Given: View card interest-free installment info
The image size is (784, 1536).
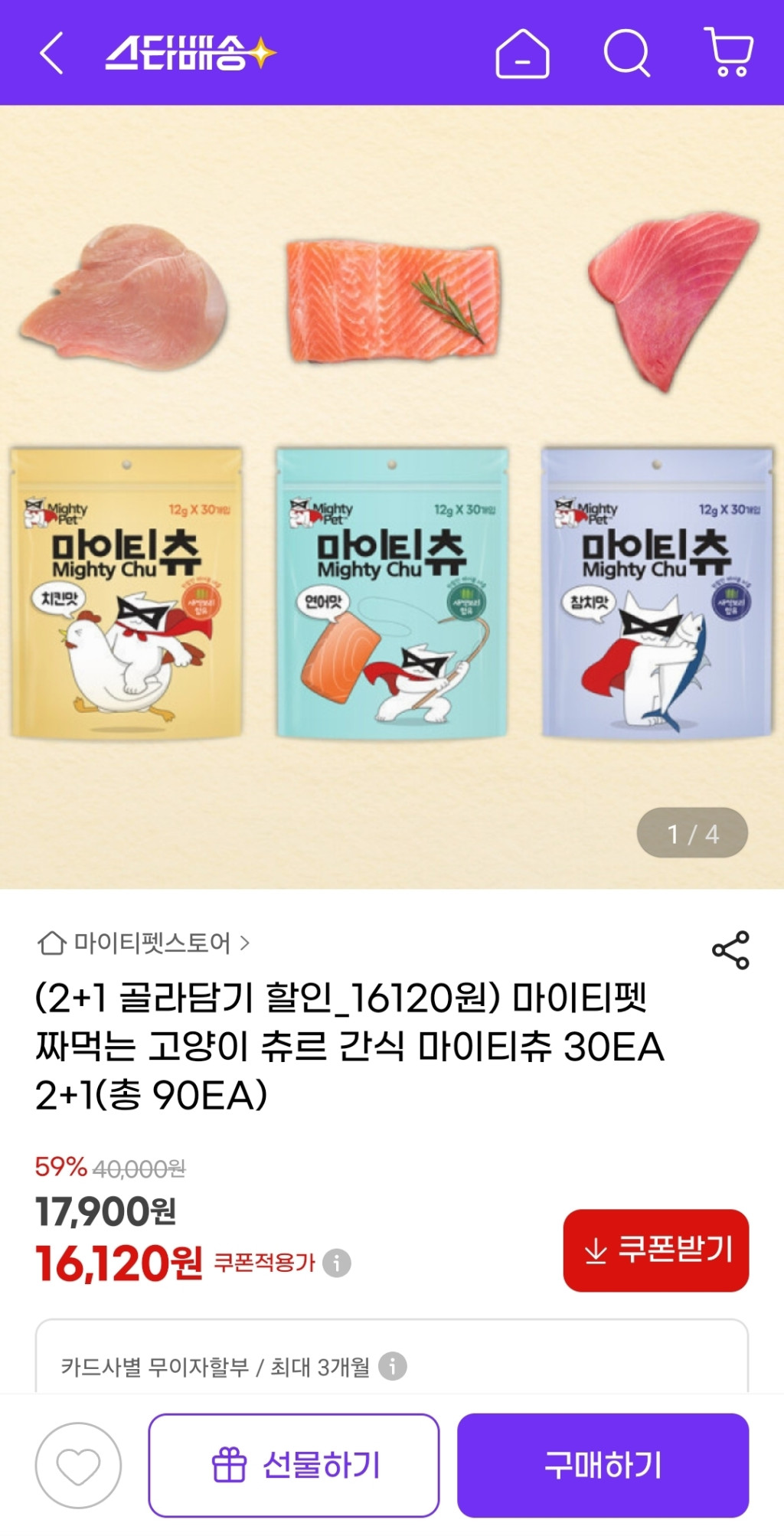Looking at the screenshot, I should click(392, 1366).
